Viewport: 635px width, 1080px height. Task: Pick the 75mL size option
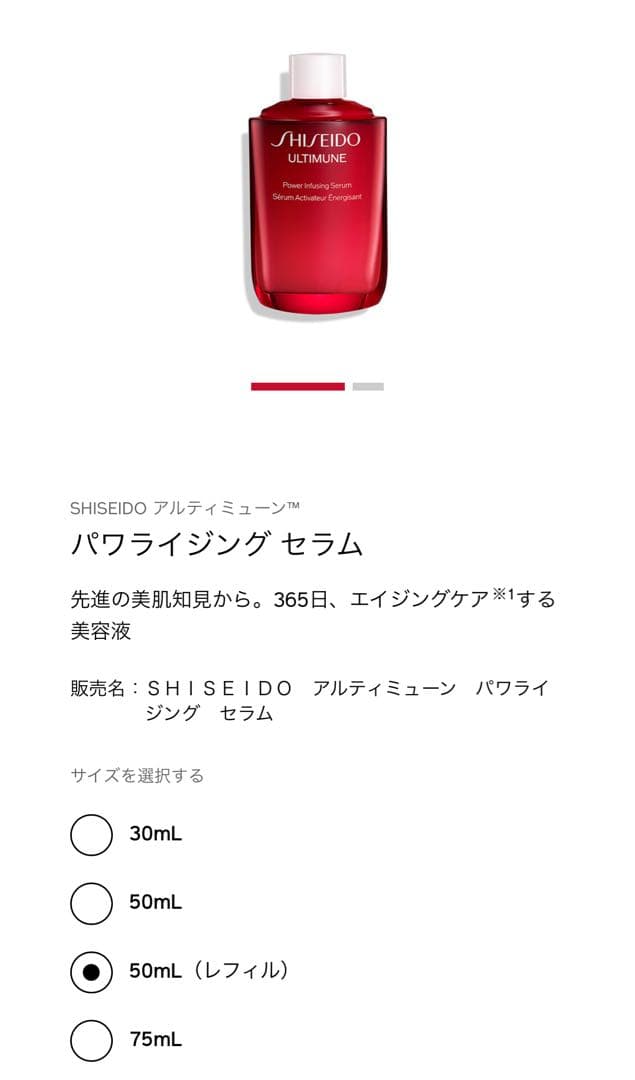pos(91,1040)
